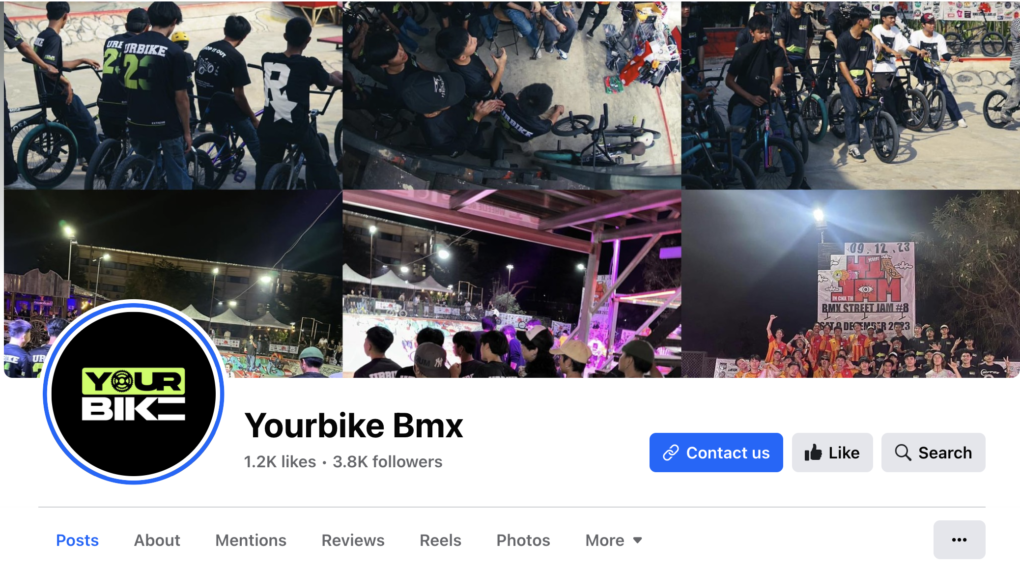The image size is (1020, 568).
Task: Like the Yourbike Bmx page
Action: tap(832, 453)
